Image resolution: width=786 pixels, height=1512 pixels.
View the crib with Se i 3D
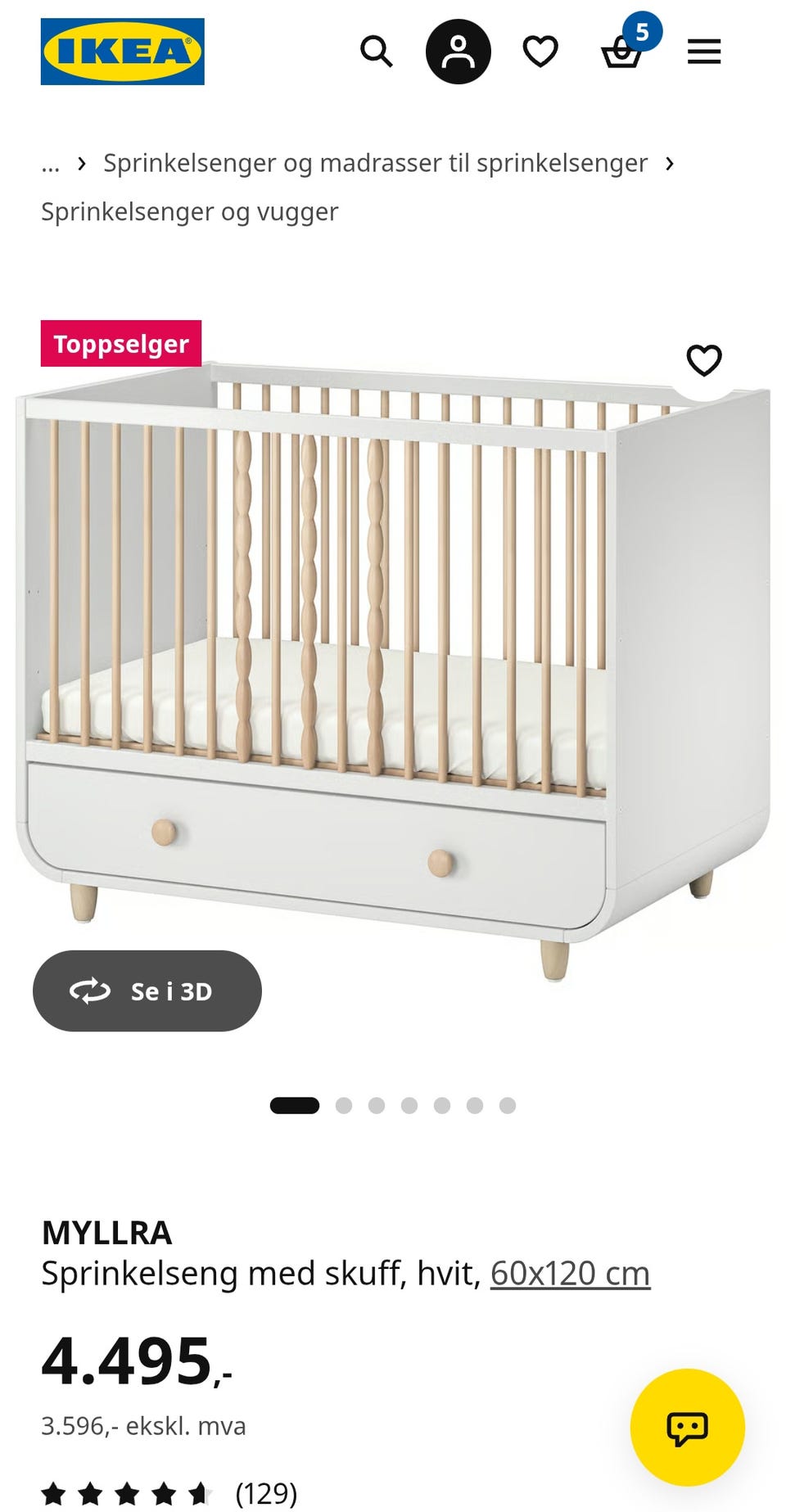pos(147,991)
